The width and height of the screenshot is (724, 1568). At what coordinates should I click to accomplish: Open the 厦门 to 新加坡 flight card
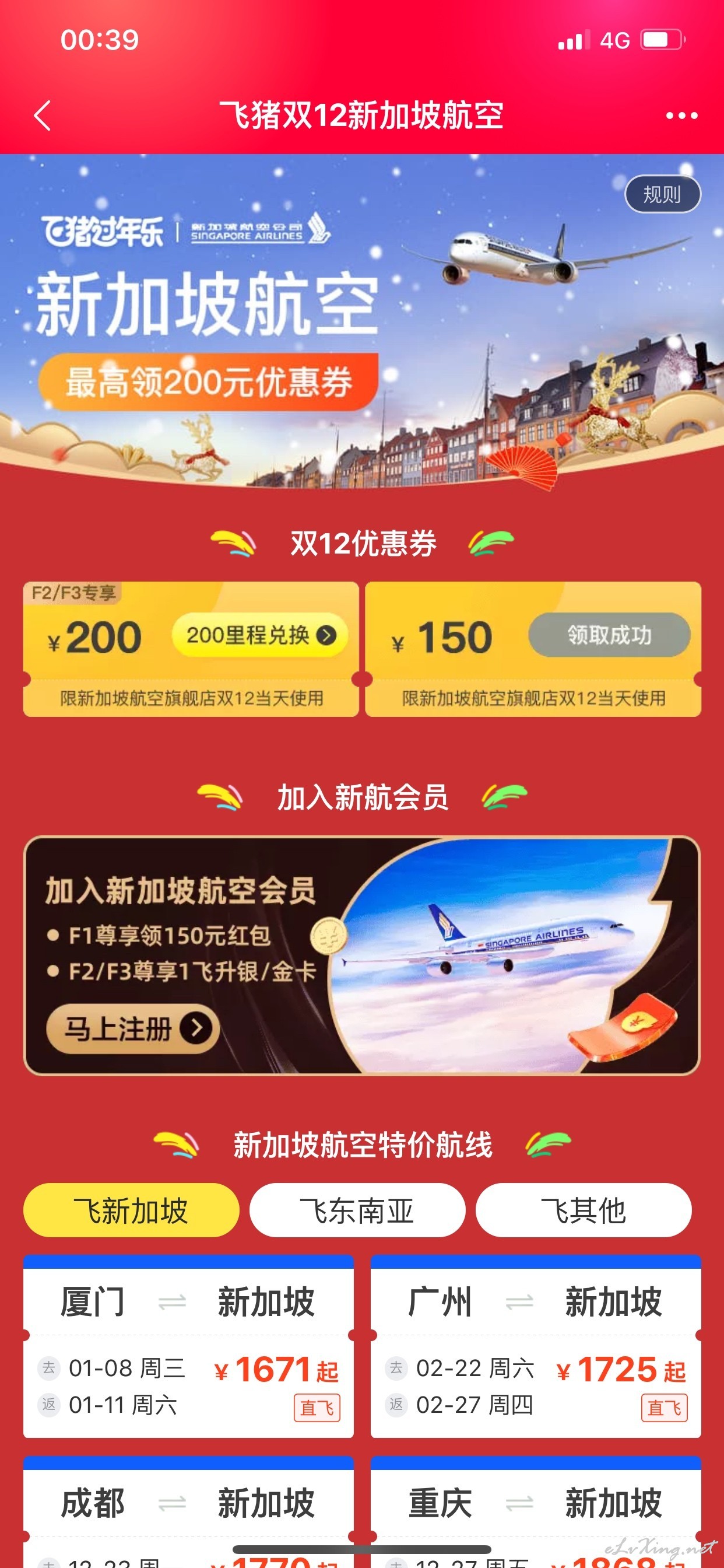pyautogui.click(x=189, y=1346)
